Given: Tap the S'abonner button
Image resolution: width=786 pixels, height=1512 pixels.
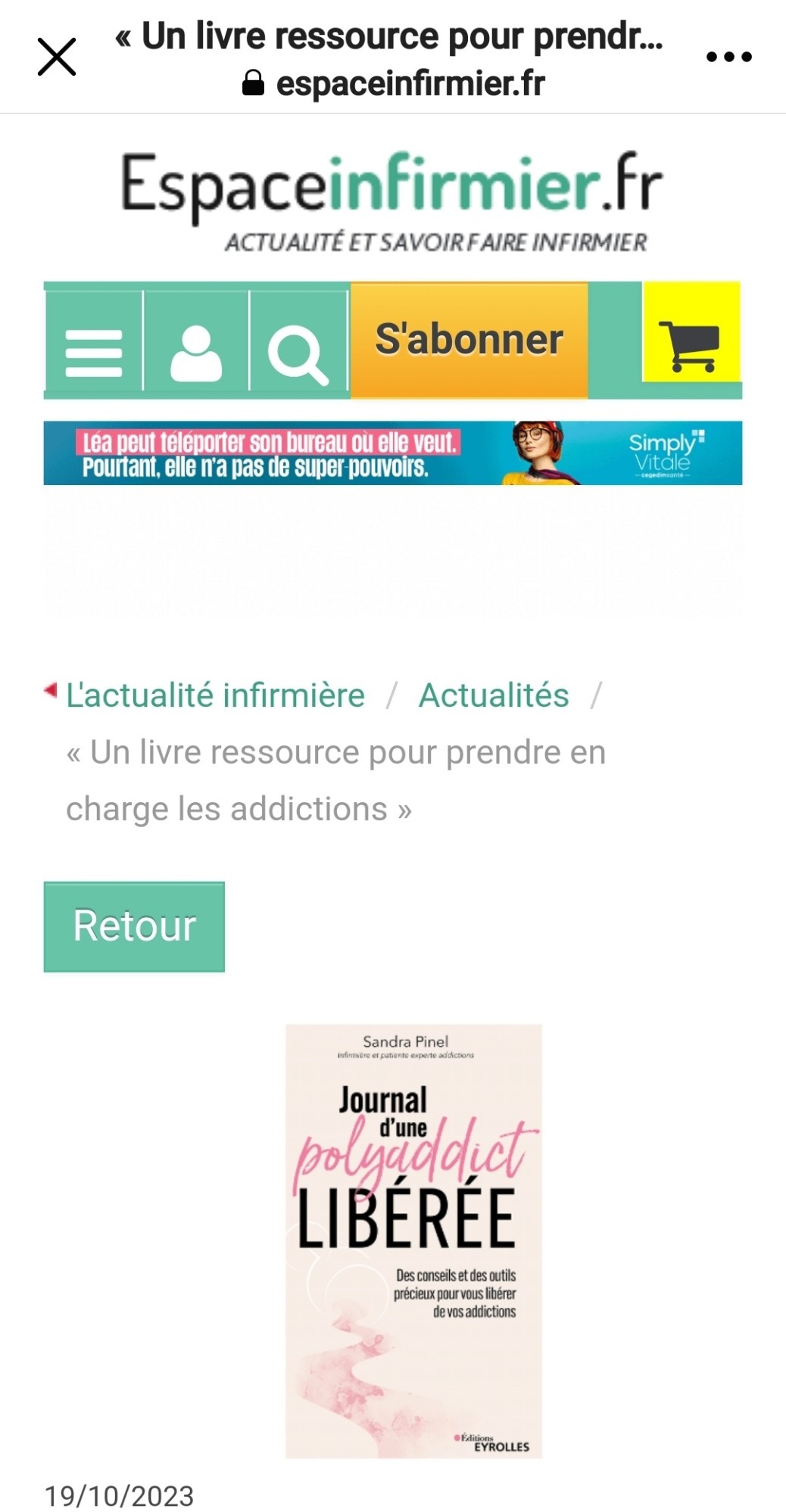Looking at the screenshot, I should coord(469,340).
